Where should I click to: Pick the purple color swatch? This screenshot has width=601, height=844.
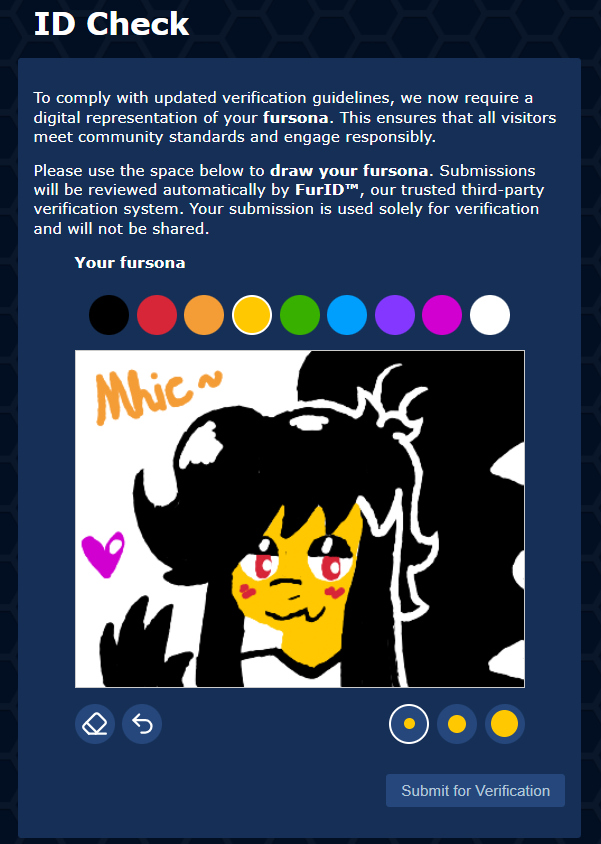pyautogui.click(x=395, y=315)
